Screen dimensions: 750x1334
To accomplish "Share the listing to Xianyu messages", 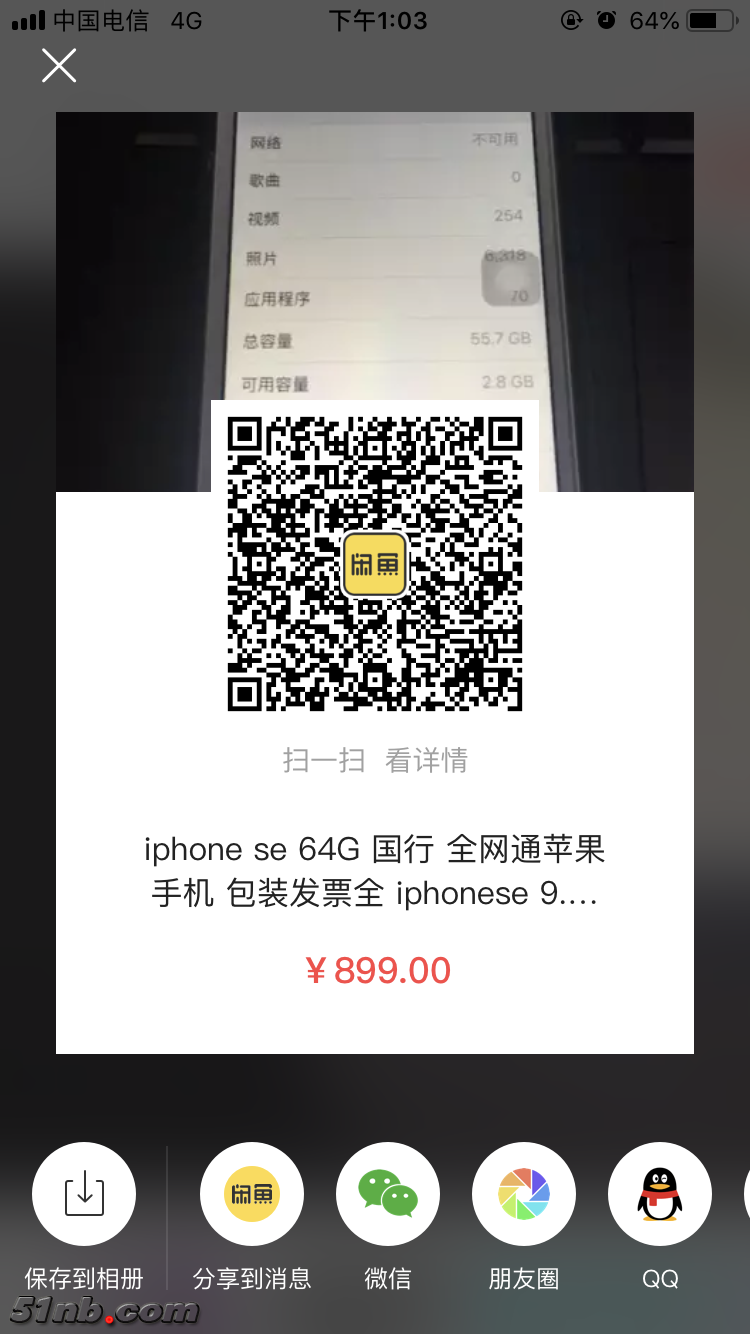I will point(252,1194).
